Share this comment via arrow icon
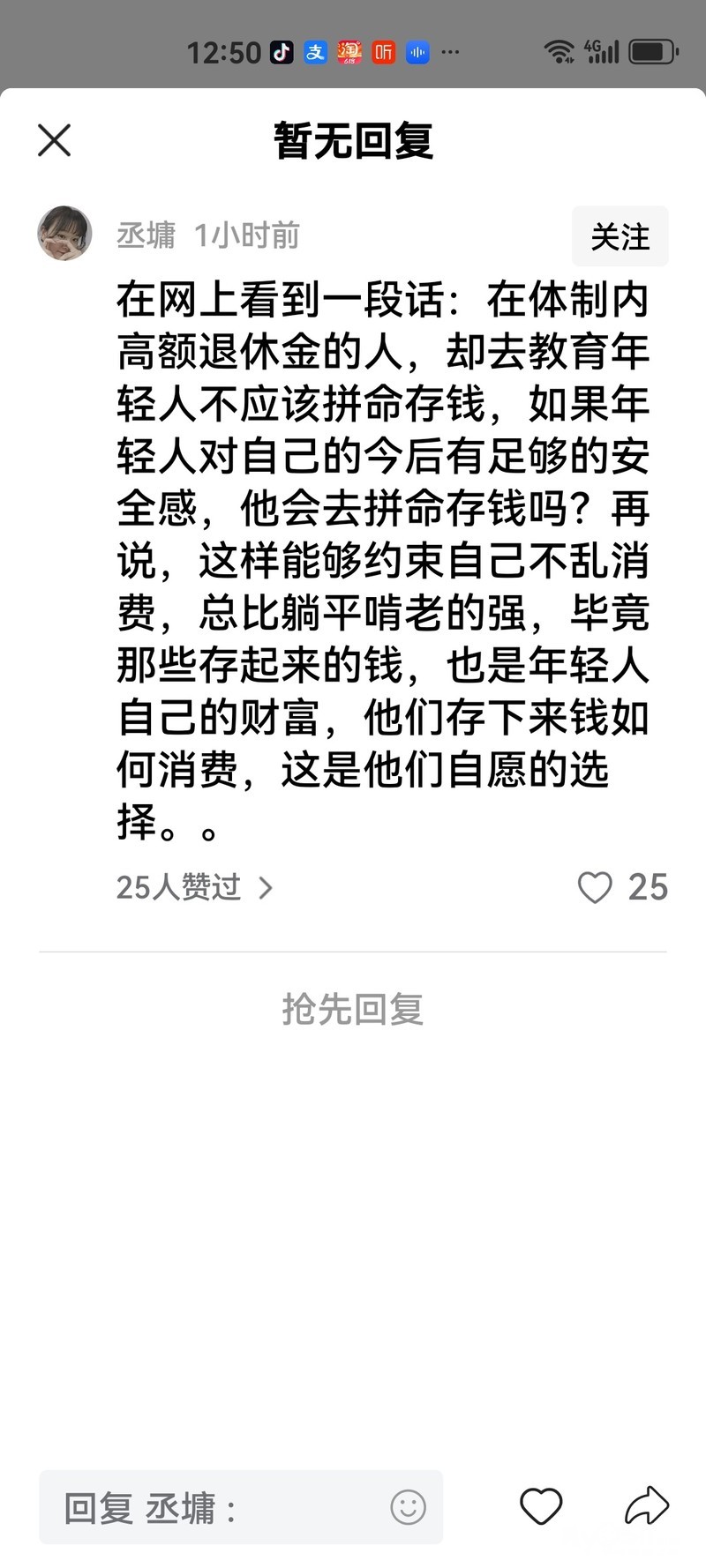Screen dimensions: 706x1568 point(647,1505)
